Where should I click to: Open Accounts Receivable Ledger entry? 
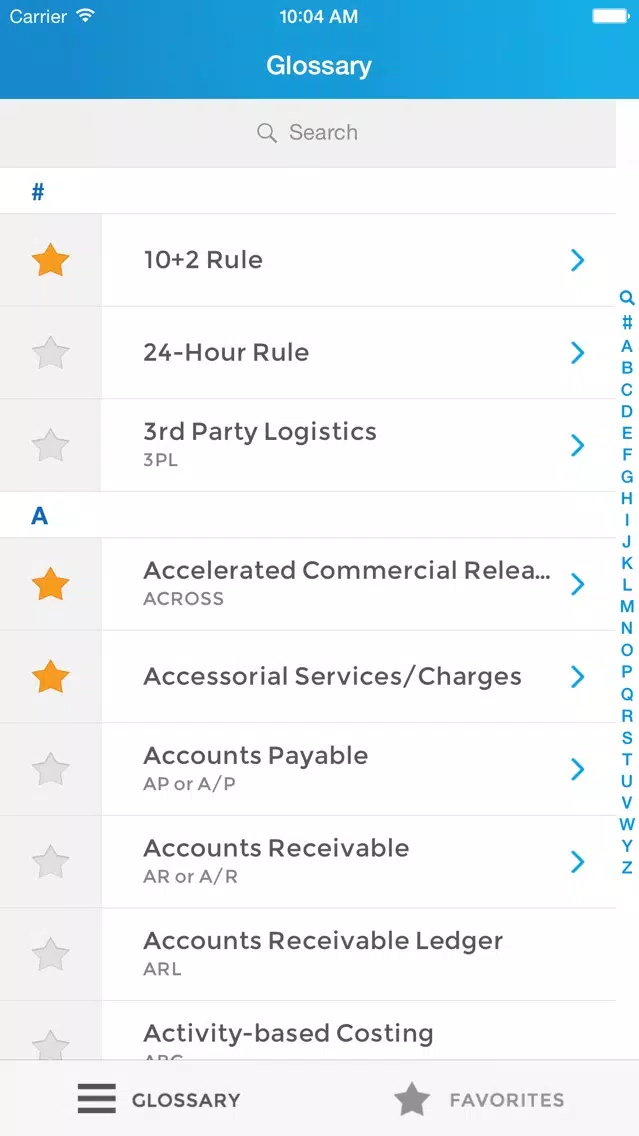(x=359, y=955)
